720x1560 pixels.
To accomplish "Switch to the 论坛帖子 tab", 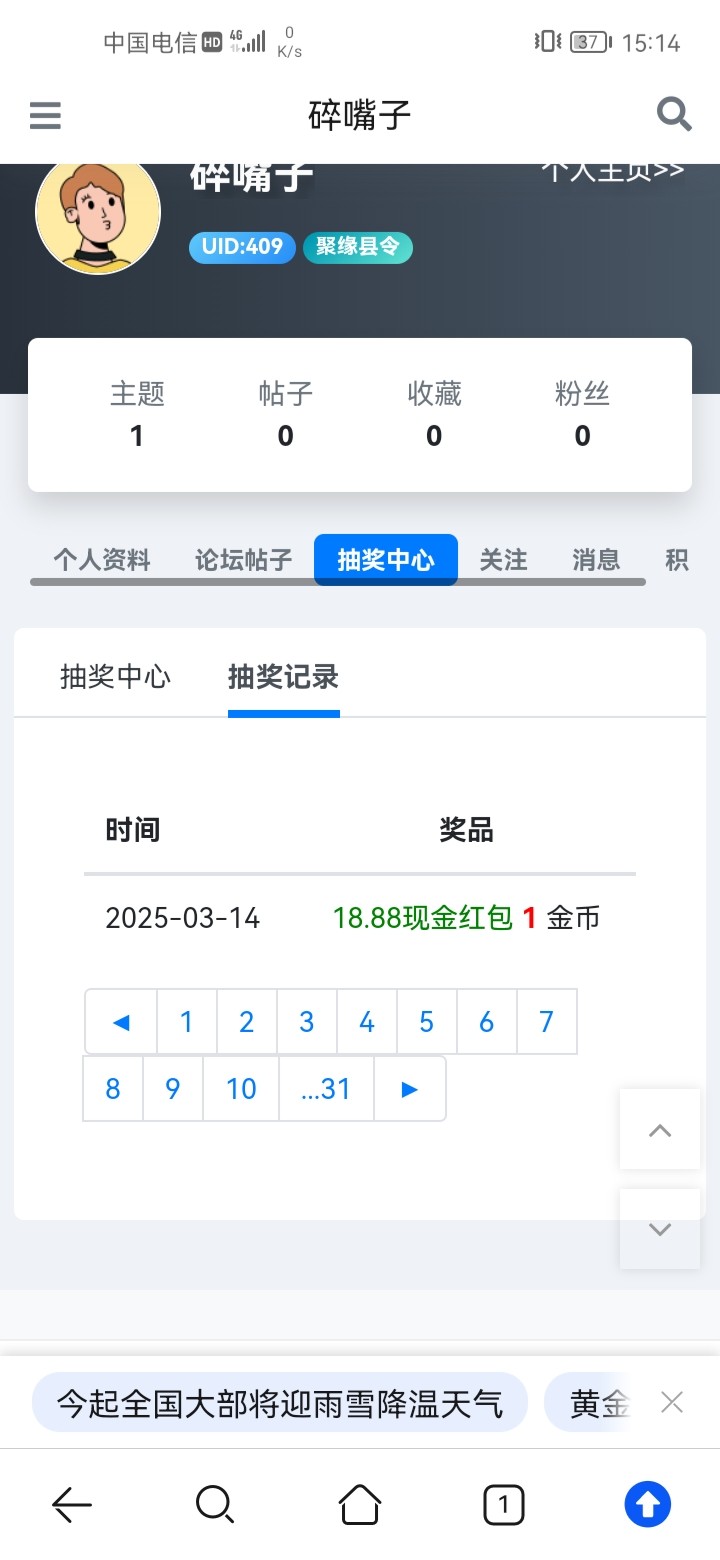I will (x=243, y=560).
